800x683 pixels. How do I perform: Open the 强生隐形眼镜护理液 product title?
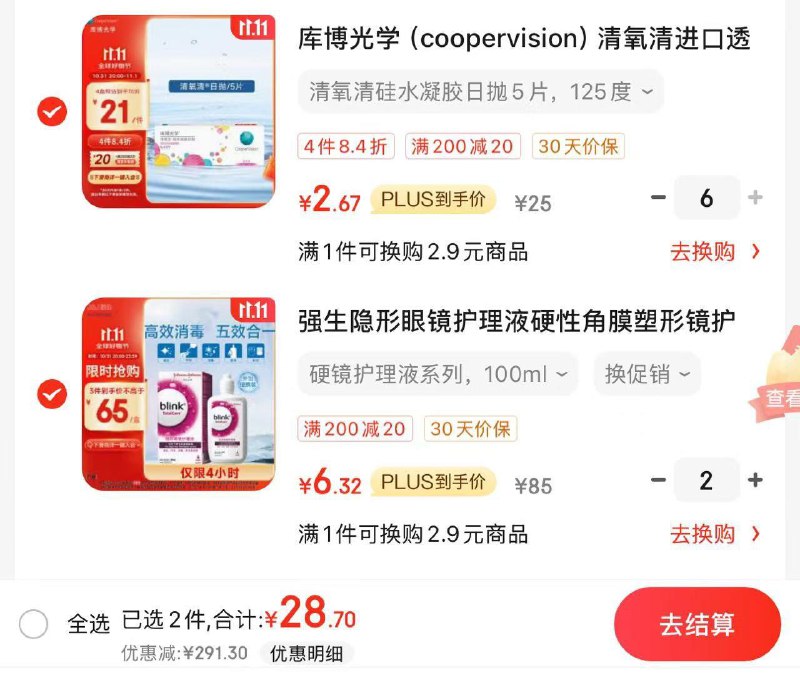tap(517, 322)
